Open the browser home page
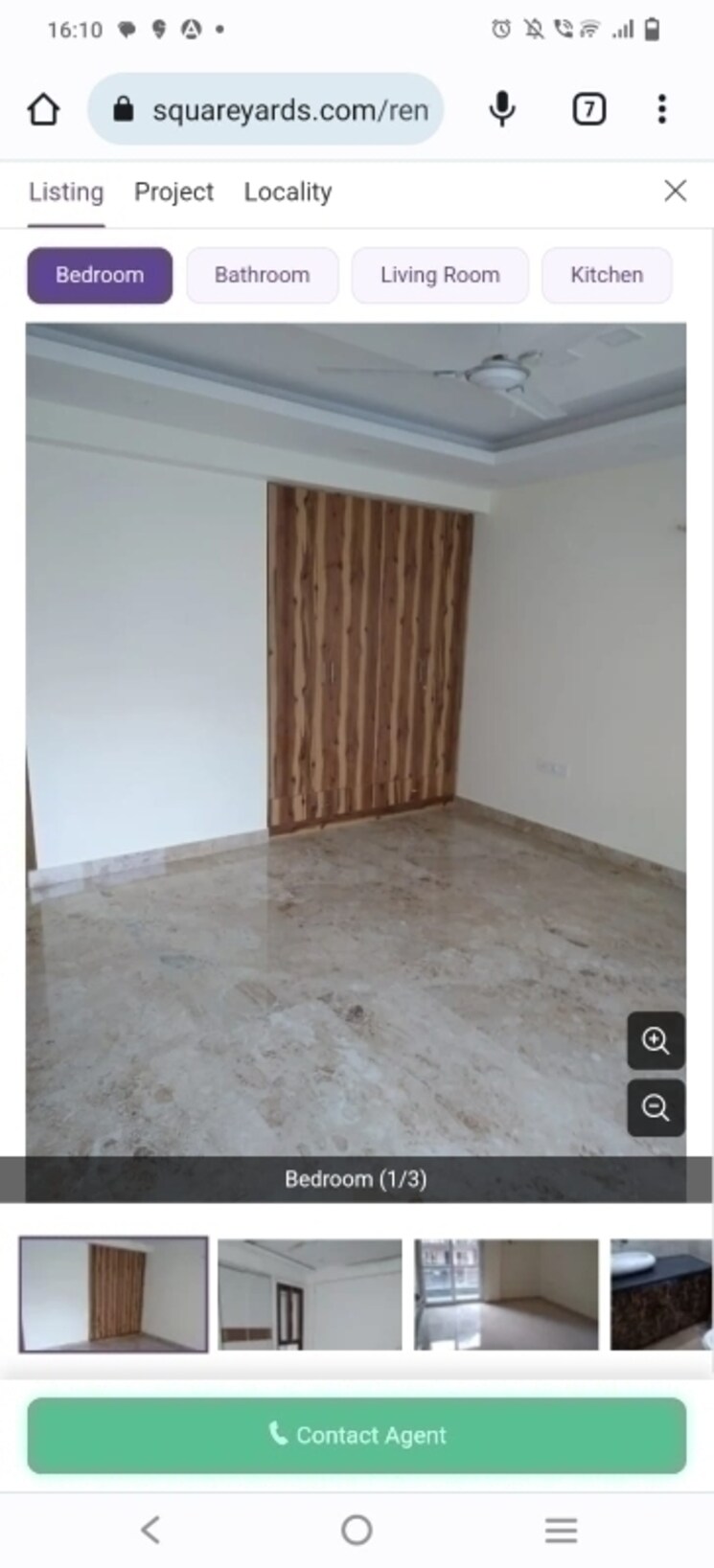Viewport: 714px width, 1568px height. [43, 109]
